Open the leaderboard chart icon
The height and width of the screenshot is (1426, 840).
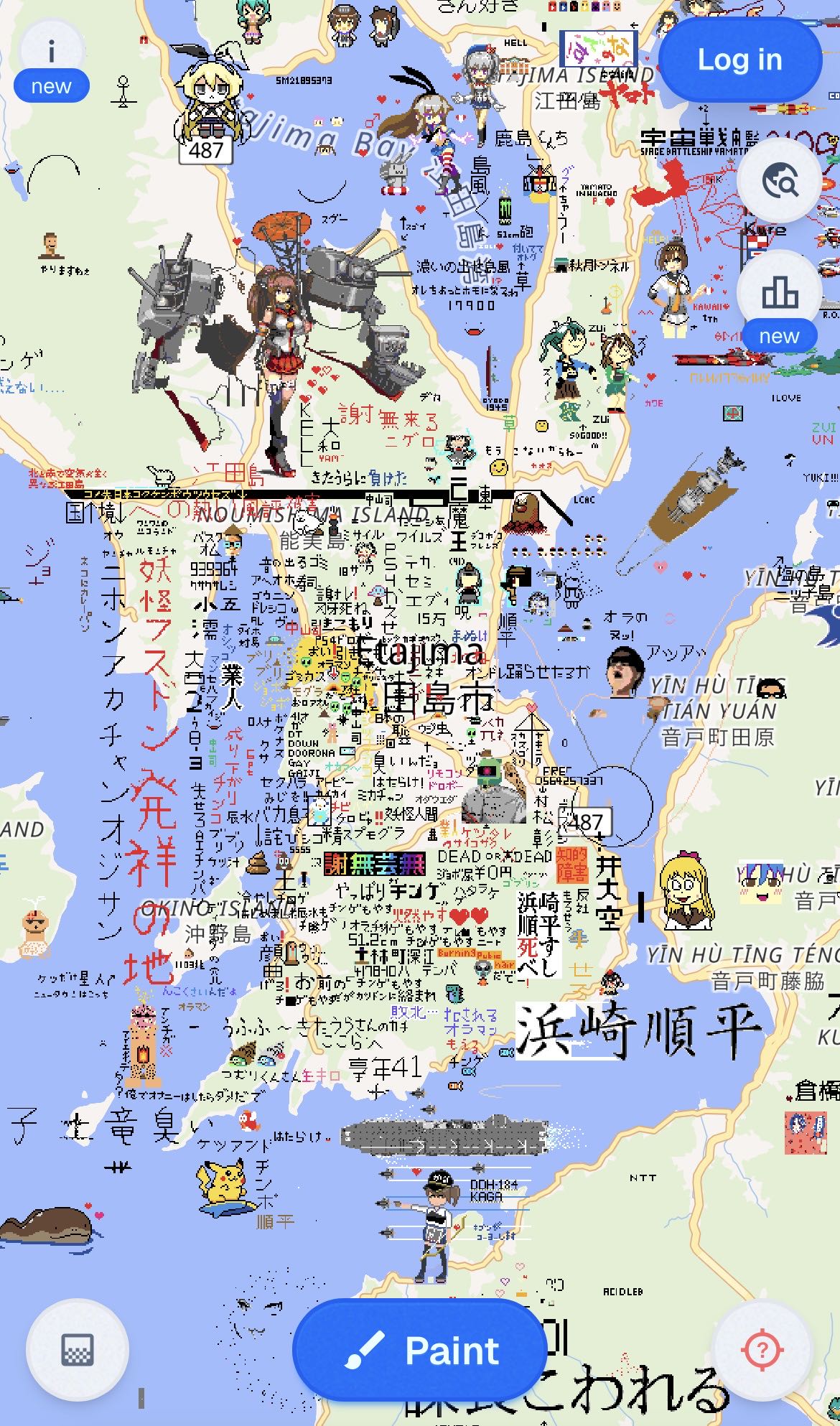pos(779,292)
